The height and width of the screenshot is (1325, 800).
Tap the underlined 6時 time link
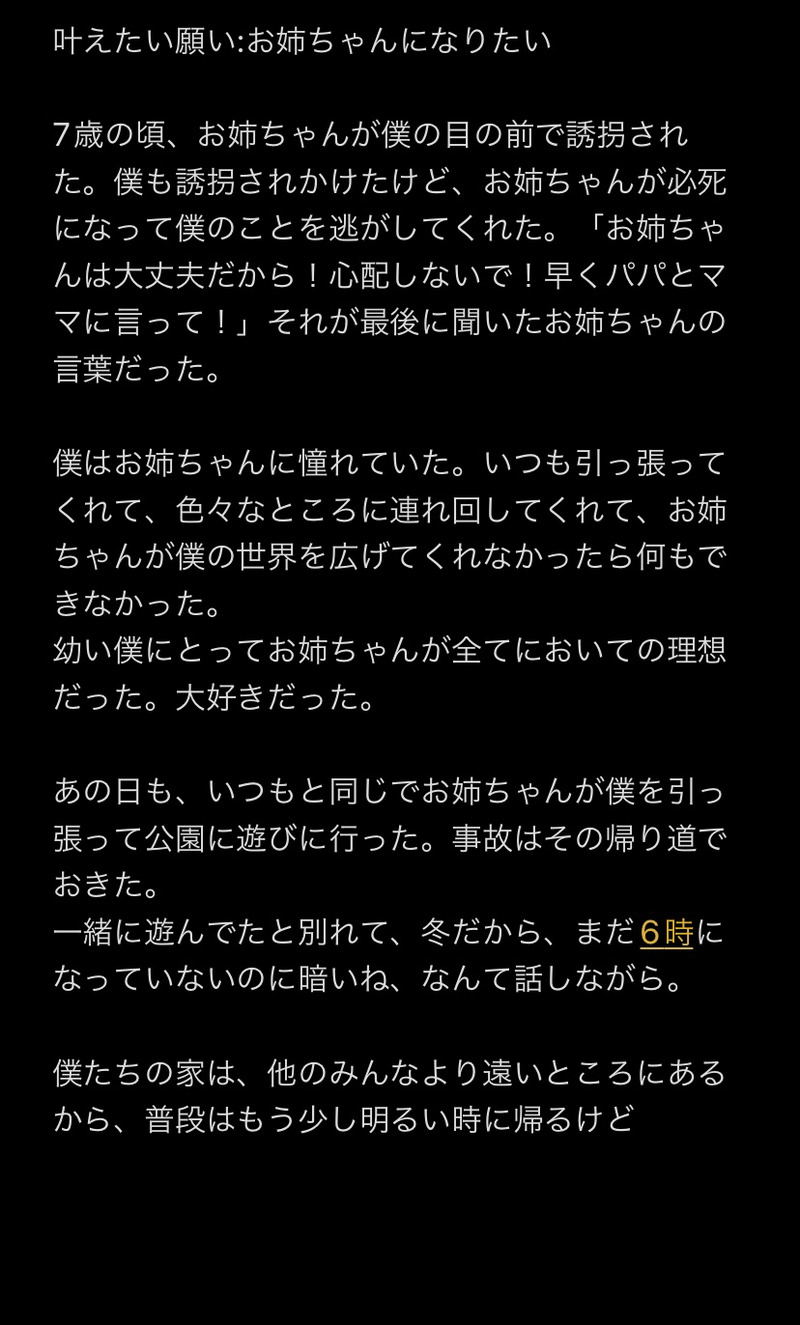pos(666,934)
